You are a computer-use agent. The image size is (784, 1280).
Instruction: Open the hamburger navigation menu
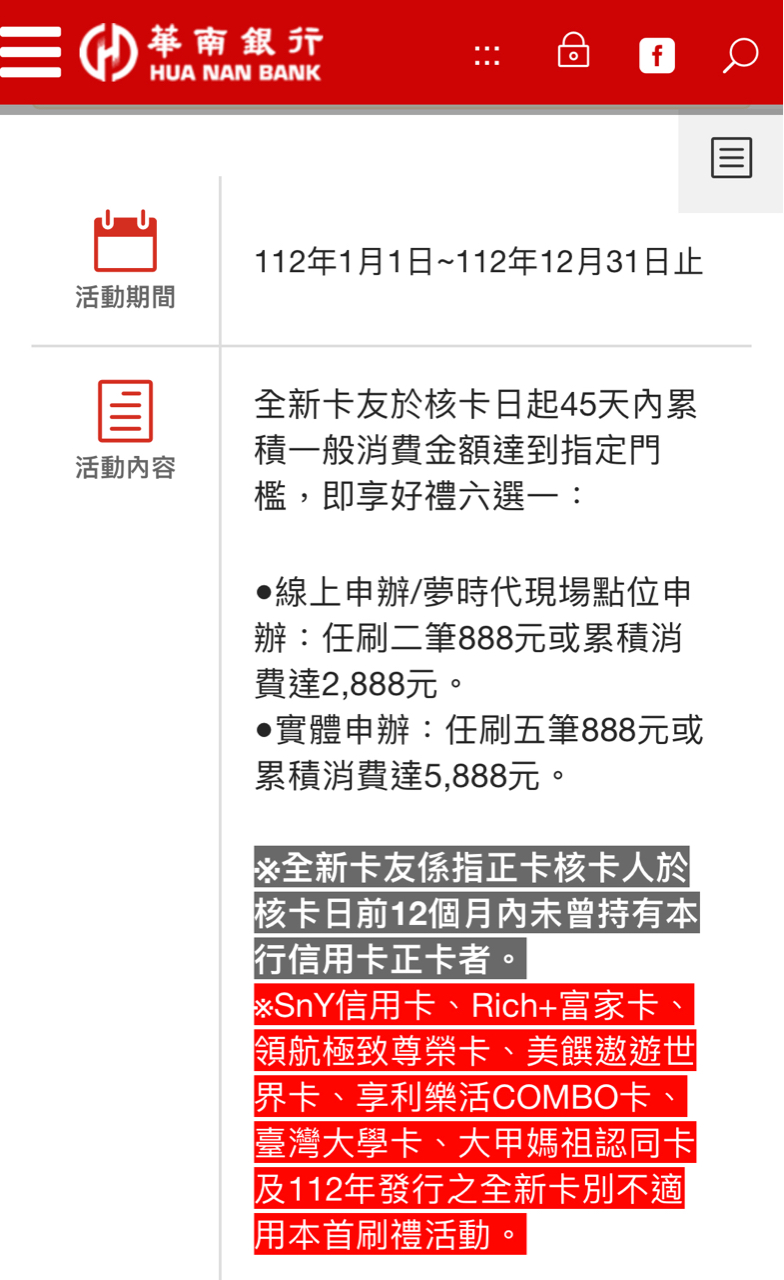[x=31, y=52]
